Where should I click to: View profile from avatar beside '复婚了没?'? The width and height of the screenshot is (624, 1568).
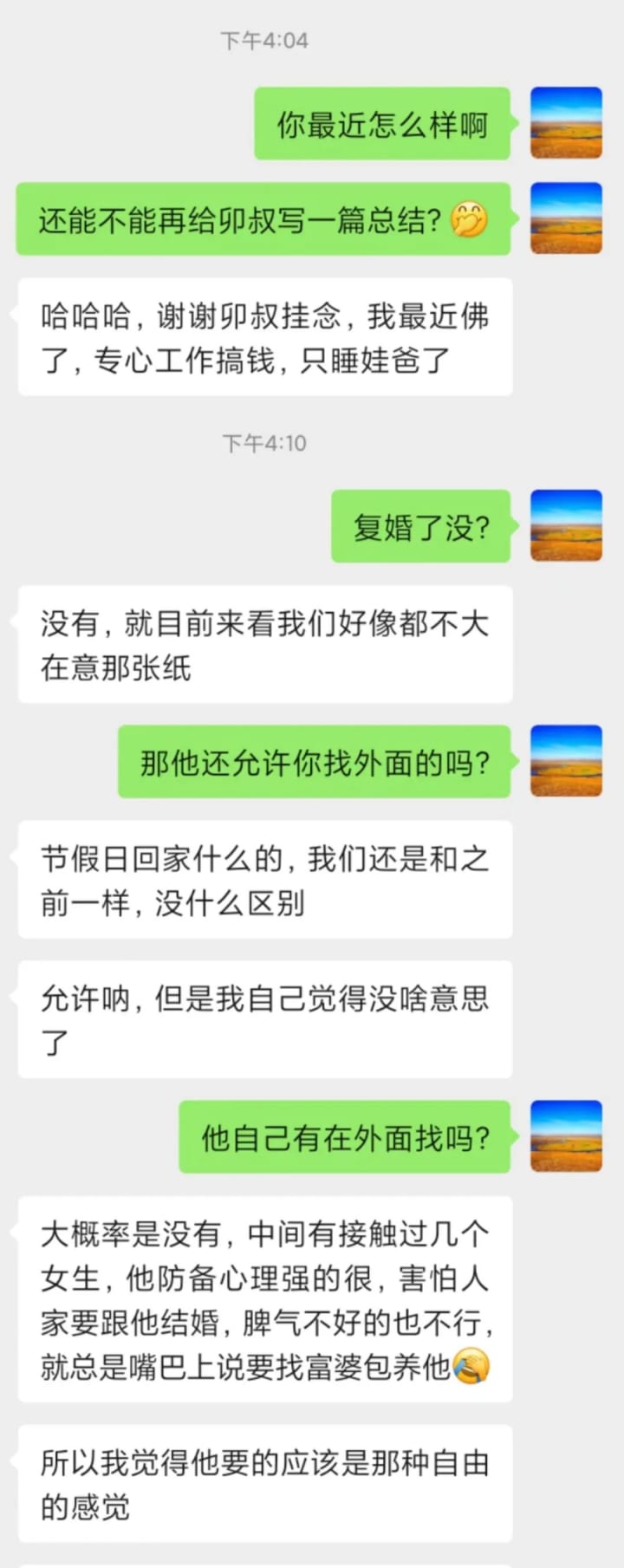tap(566, 526)
